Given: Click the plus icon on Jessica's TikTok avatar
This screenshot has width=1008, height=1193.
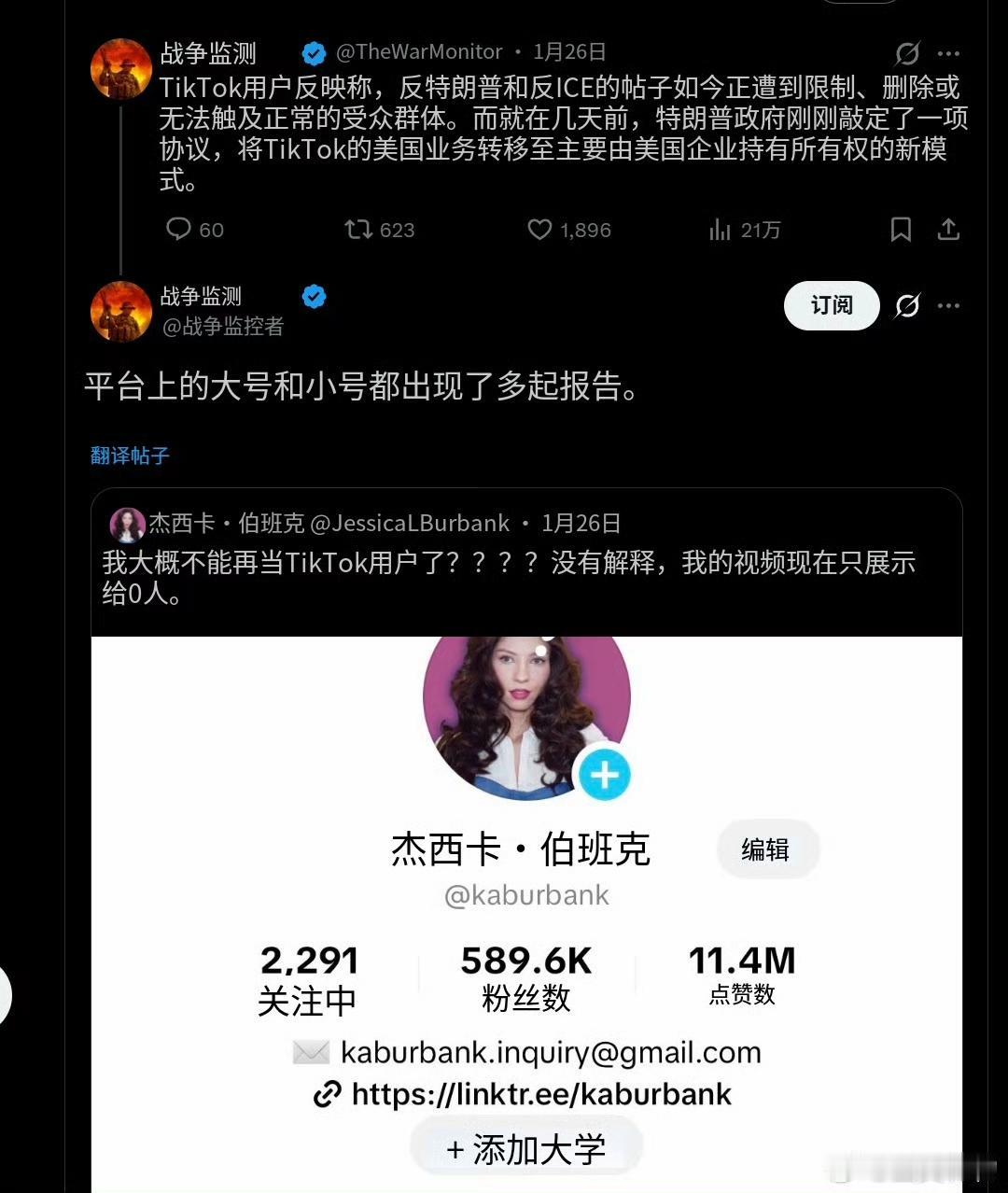Looking at the screenshot, I should [x=605, y=774].
